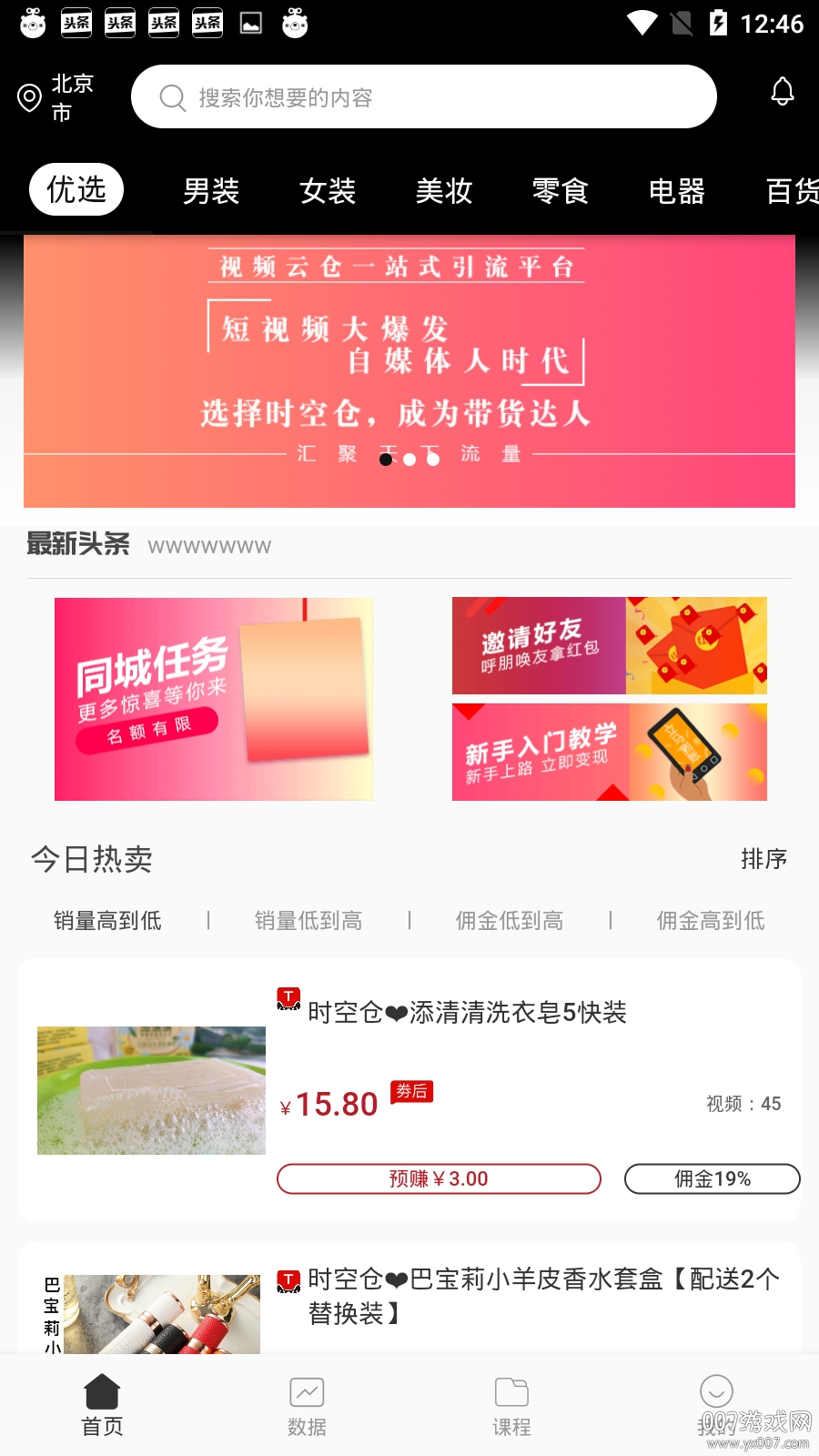Open notifications via the bell icon
Viewport: 819px width, 1456px height.
coord(782,91)
